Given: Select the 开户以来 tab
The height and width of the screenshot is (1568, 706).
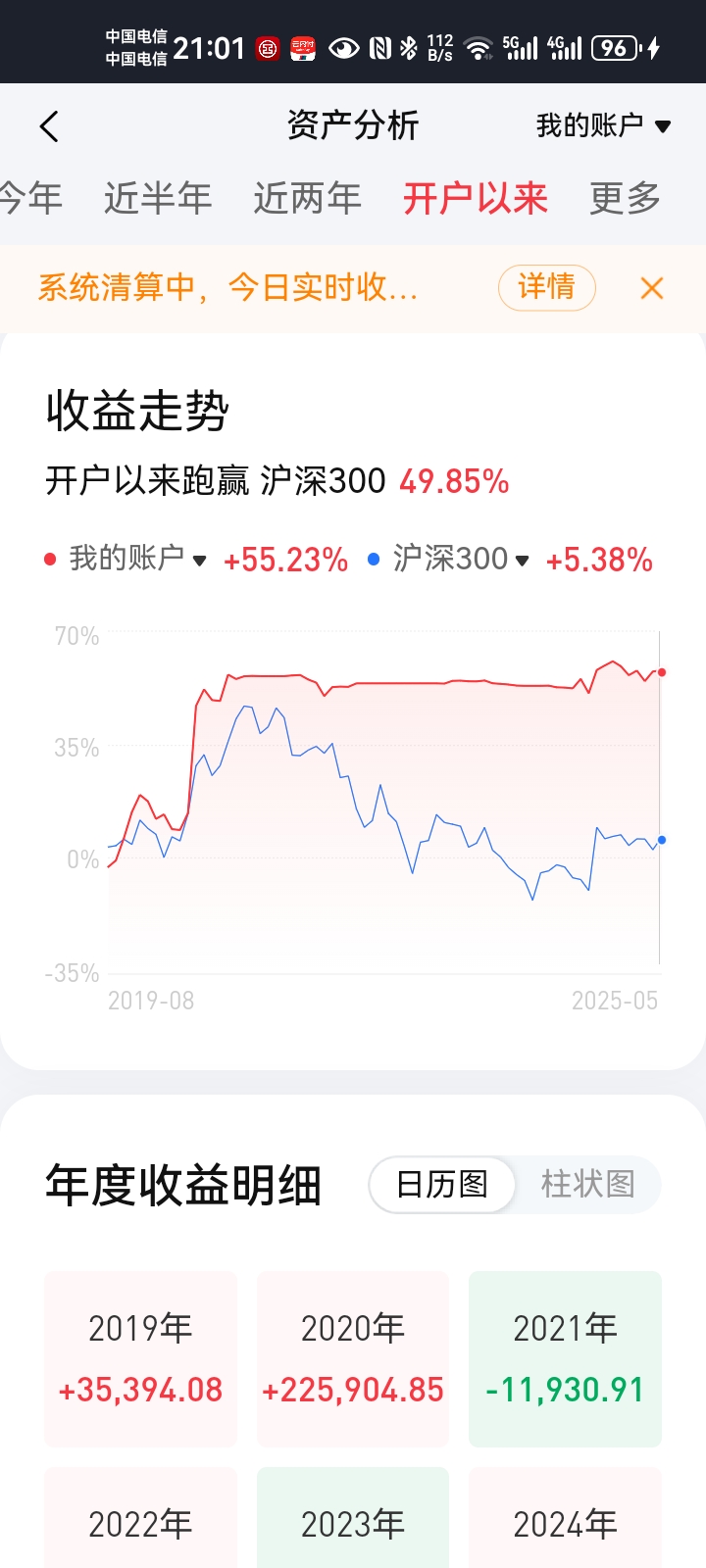Looking at the screenshot, I should pos(475,198).
